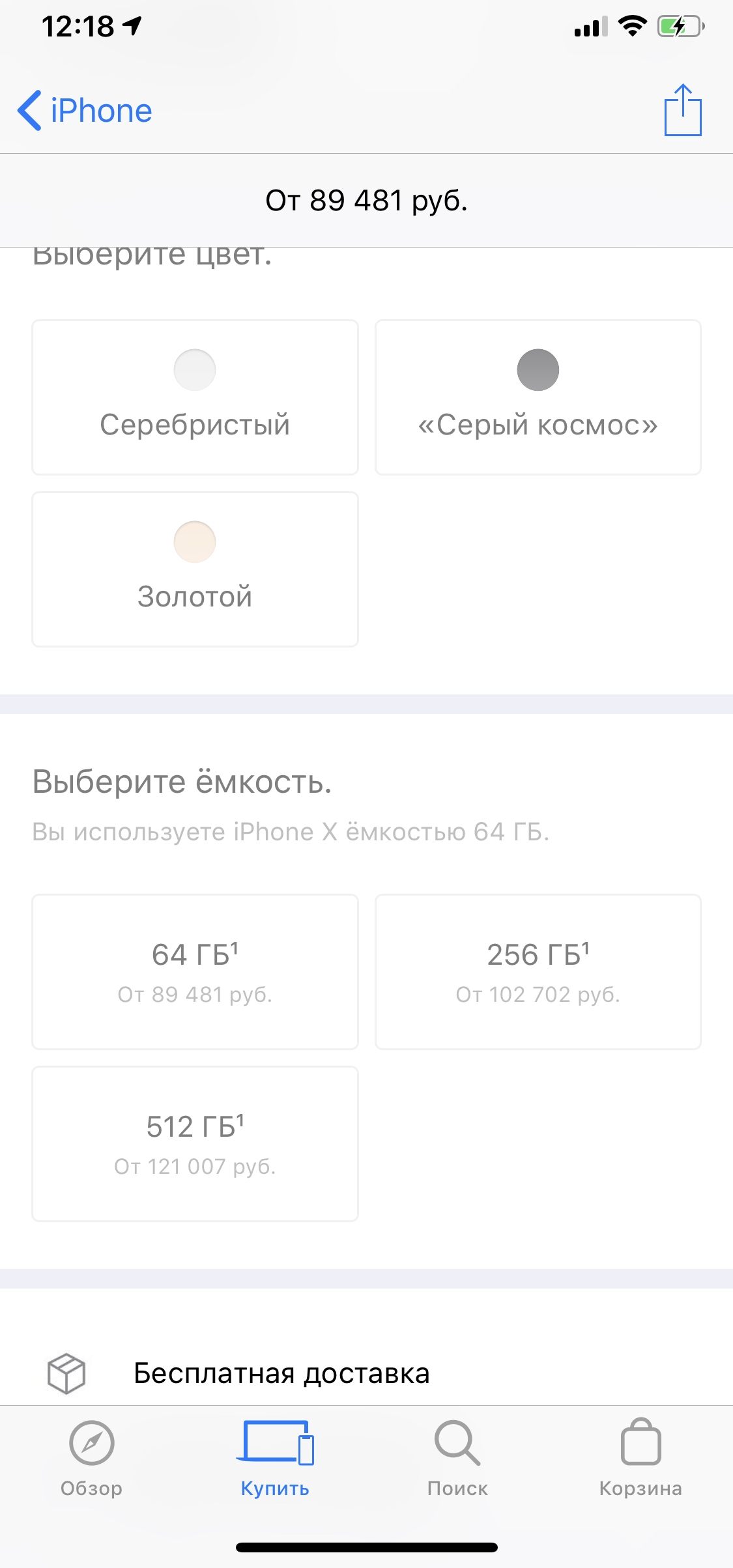This screenshot has width=733, height=1568.
Task: Go to the Поиск tab
Action: pos(457,1459)
